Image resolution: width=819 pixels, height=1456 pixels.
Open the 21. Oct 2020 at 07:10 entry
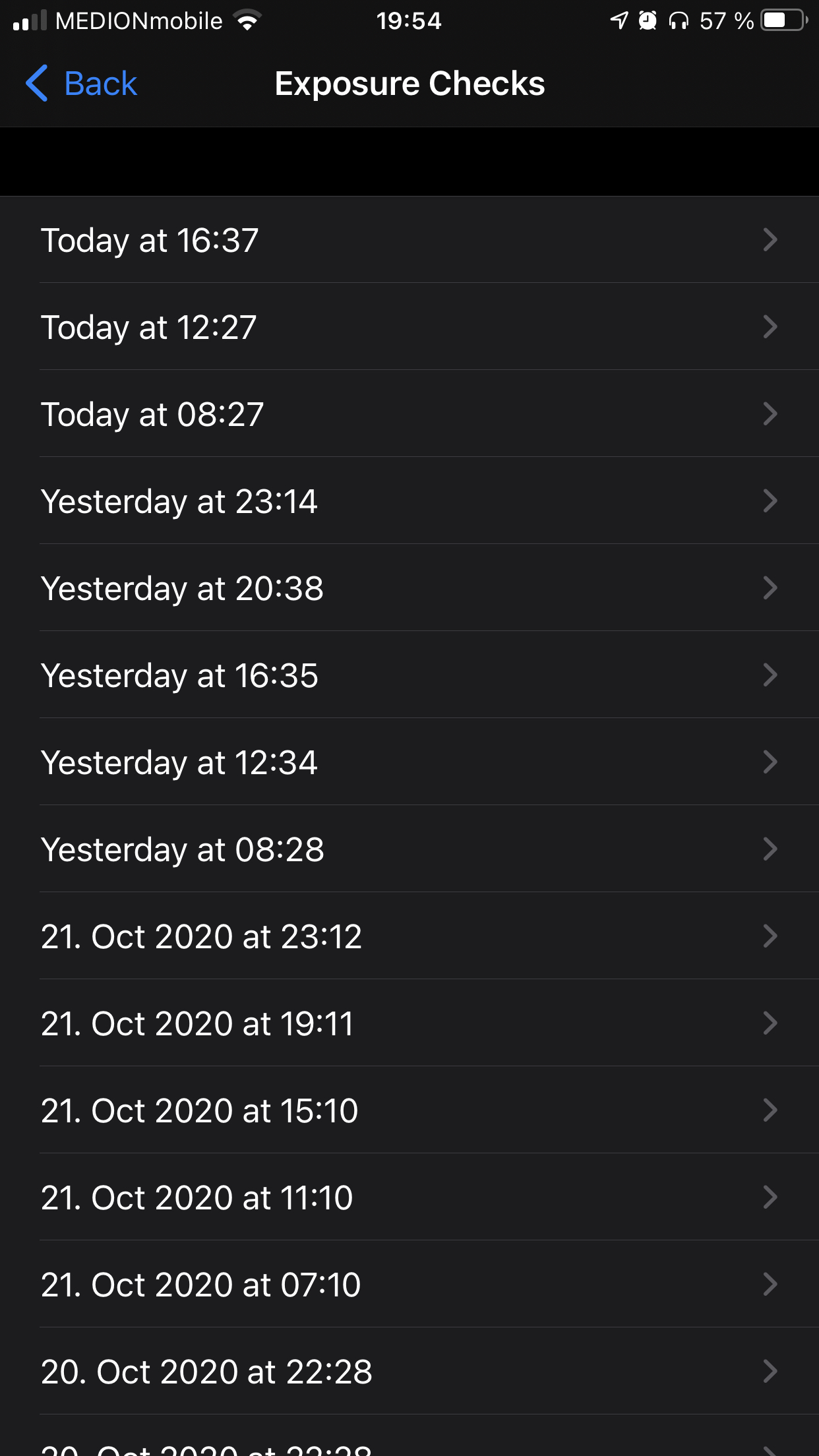[409, 1285]
